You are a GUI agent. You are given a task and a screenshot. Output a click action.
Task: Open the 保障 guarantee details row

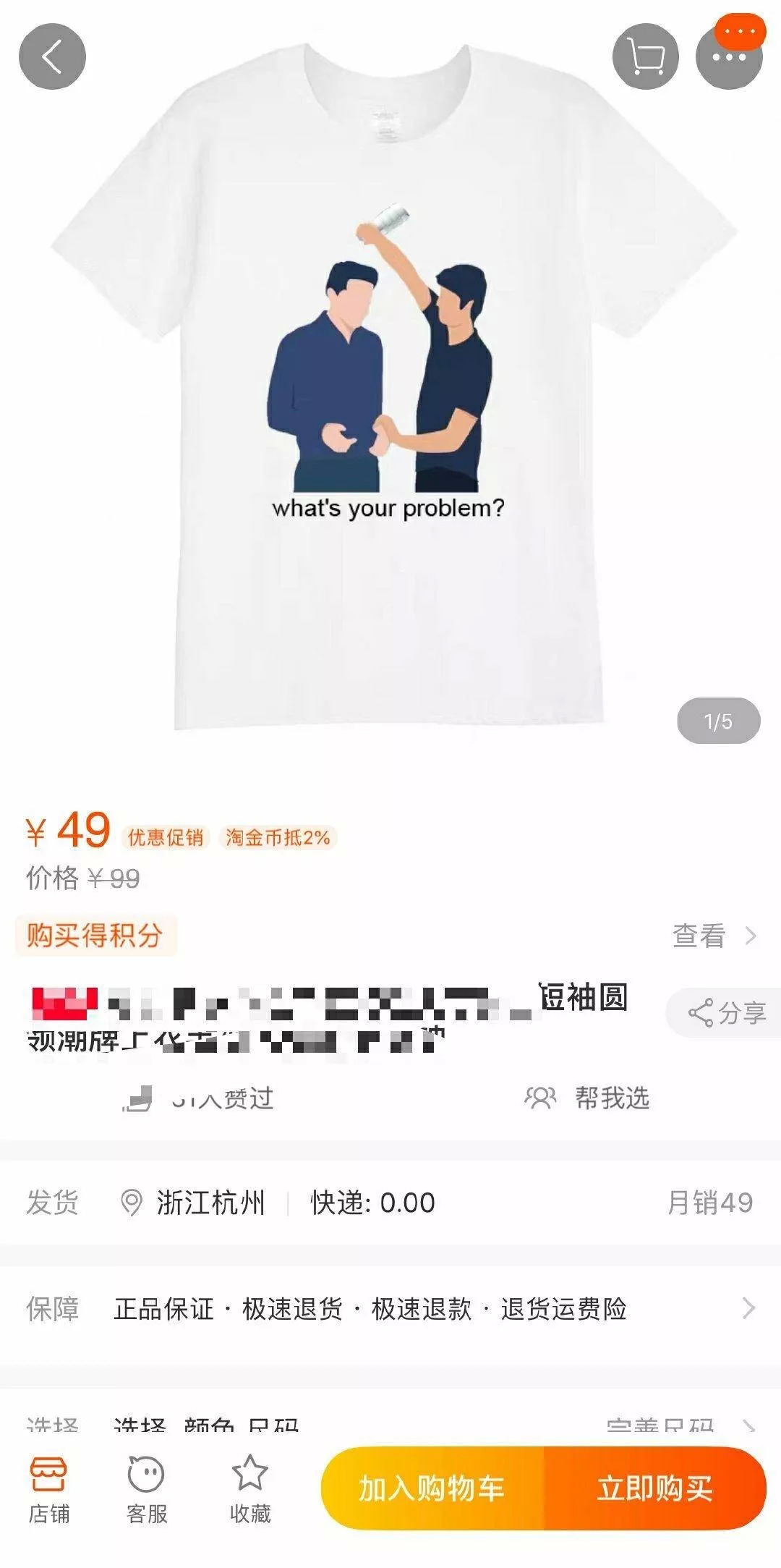390,1308
